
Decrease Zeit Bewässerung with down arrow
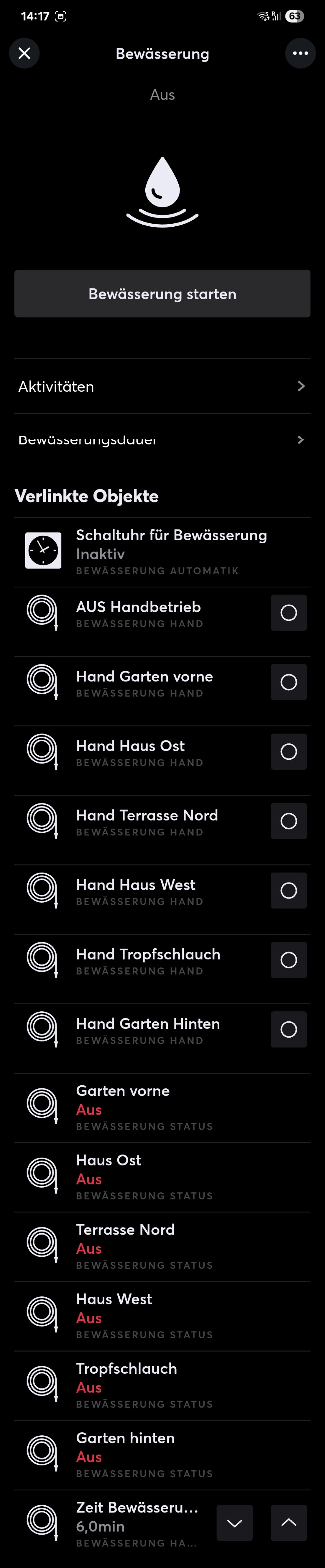point(234,1522)
